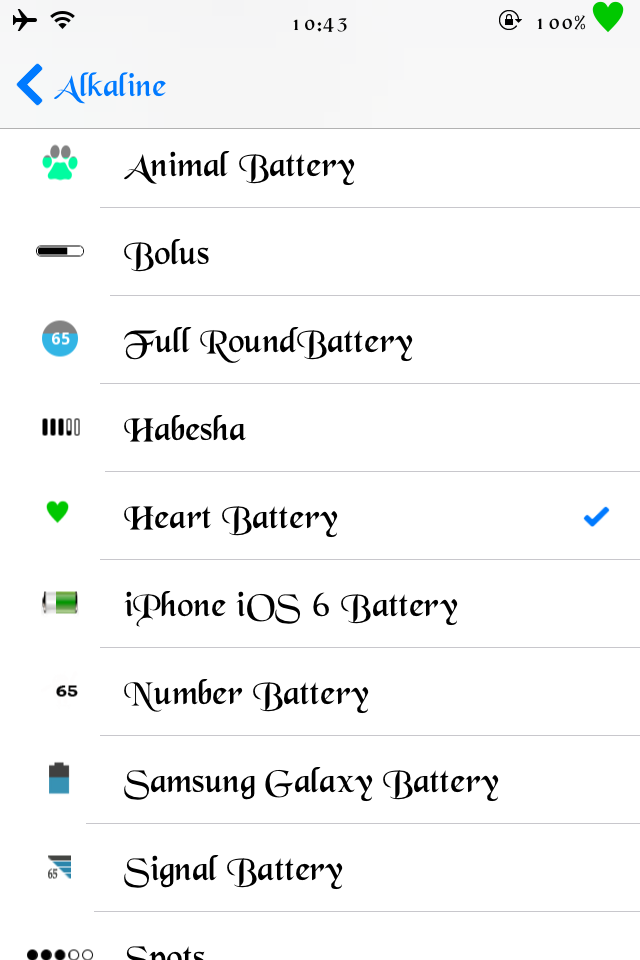The width and height of the screenshot is (640, 960).
Task: Tap the Heart Battery option
Action: pyautogui.click(x=320, y=516)
